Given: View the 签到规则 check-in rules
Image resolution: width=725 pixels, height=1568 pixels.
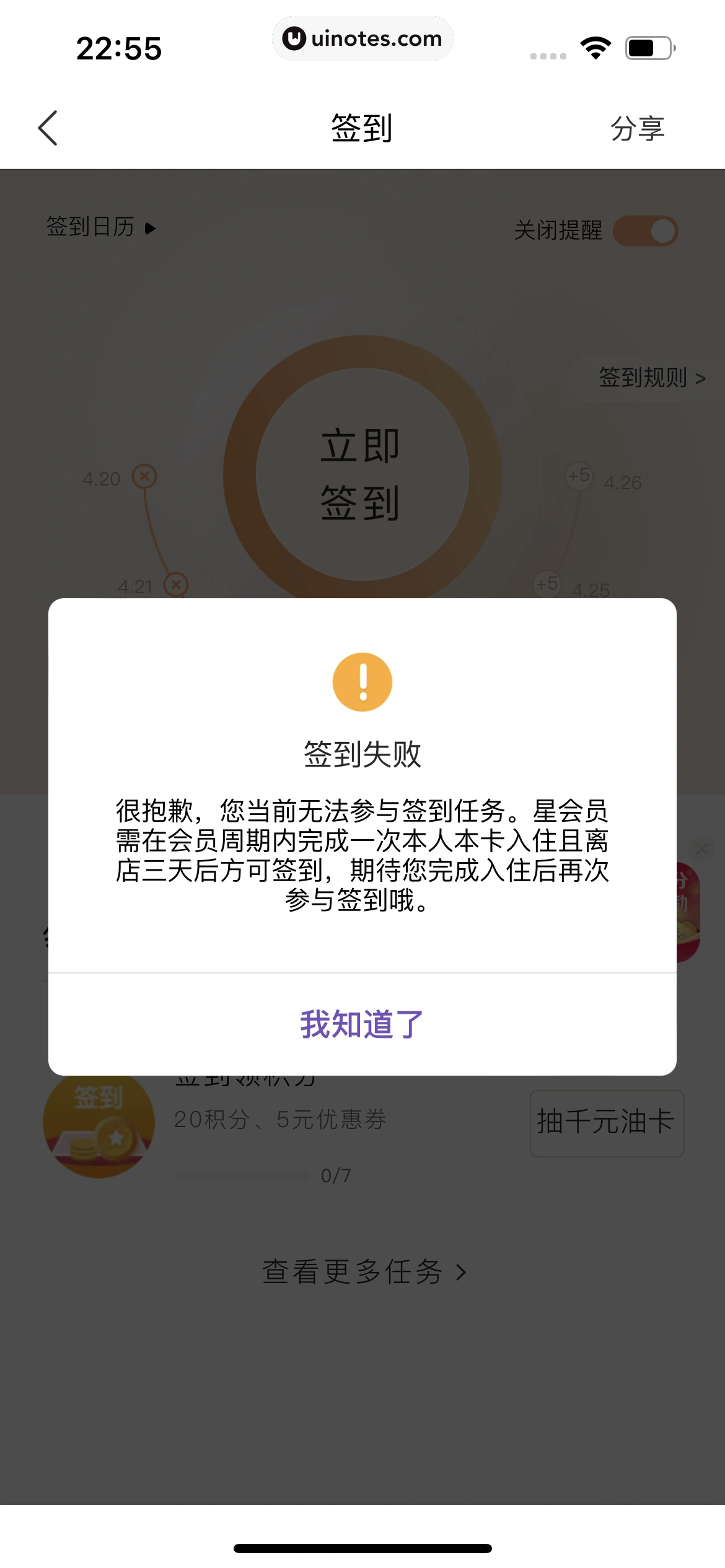Looking at the screenshot, I should pos(651,377).
